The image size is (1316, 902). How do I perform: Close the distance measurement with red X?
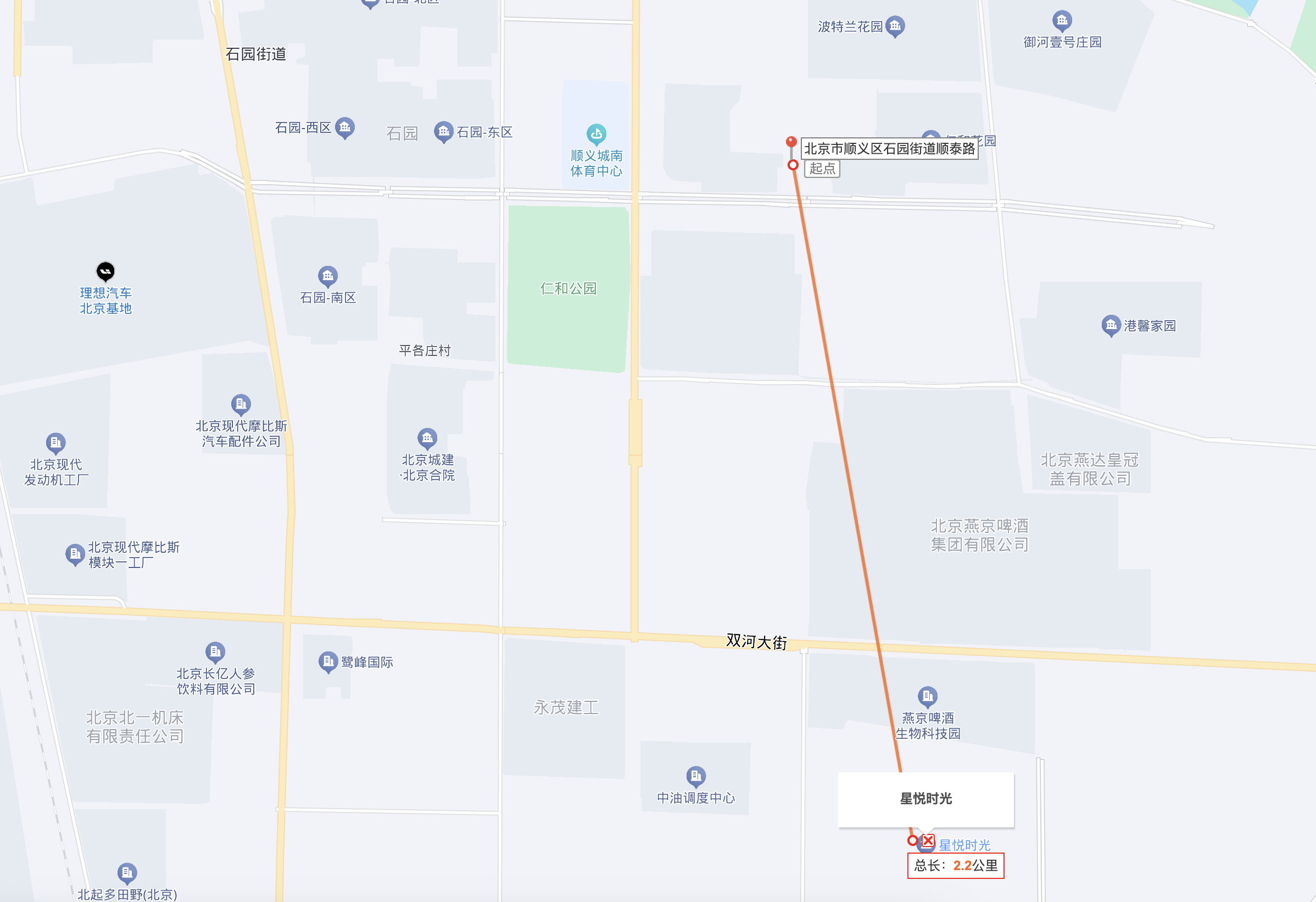(928, 840)
